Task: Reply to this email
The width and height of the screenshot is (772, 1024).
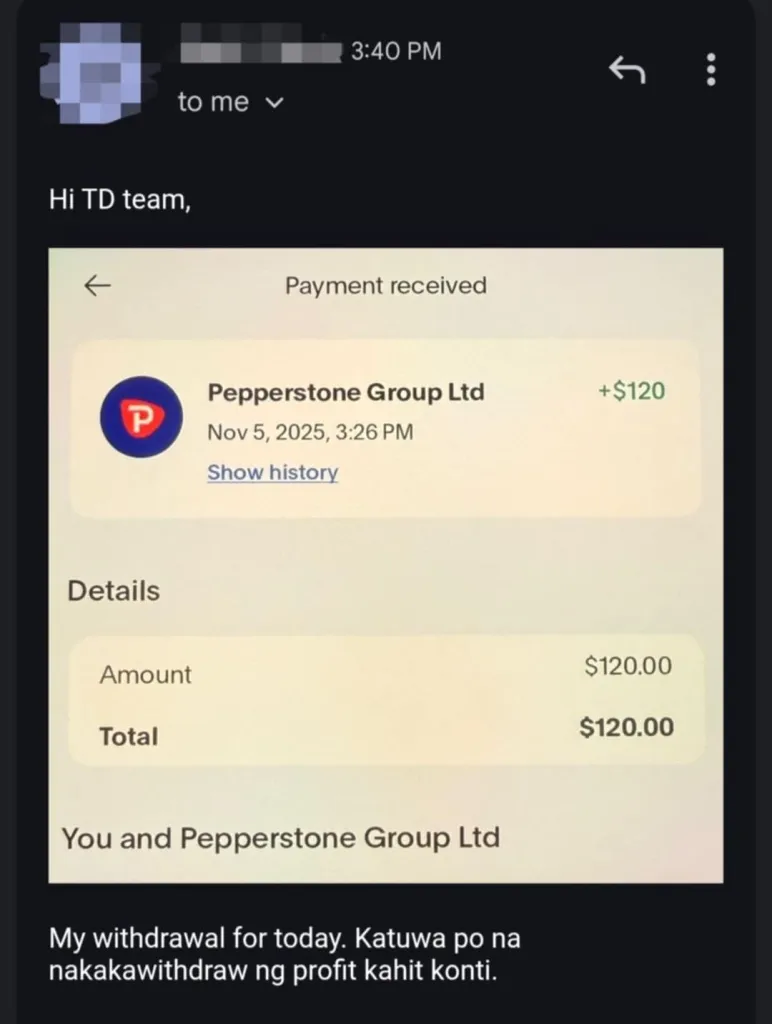Action: click(x=627, y=70)
